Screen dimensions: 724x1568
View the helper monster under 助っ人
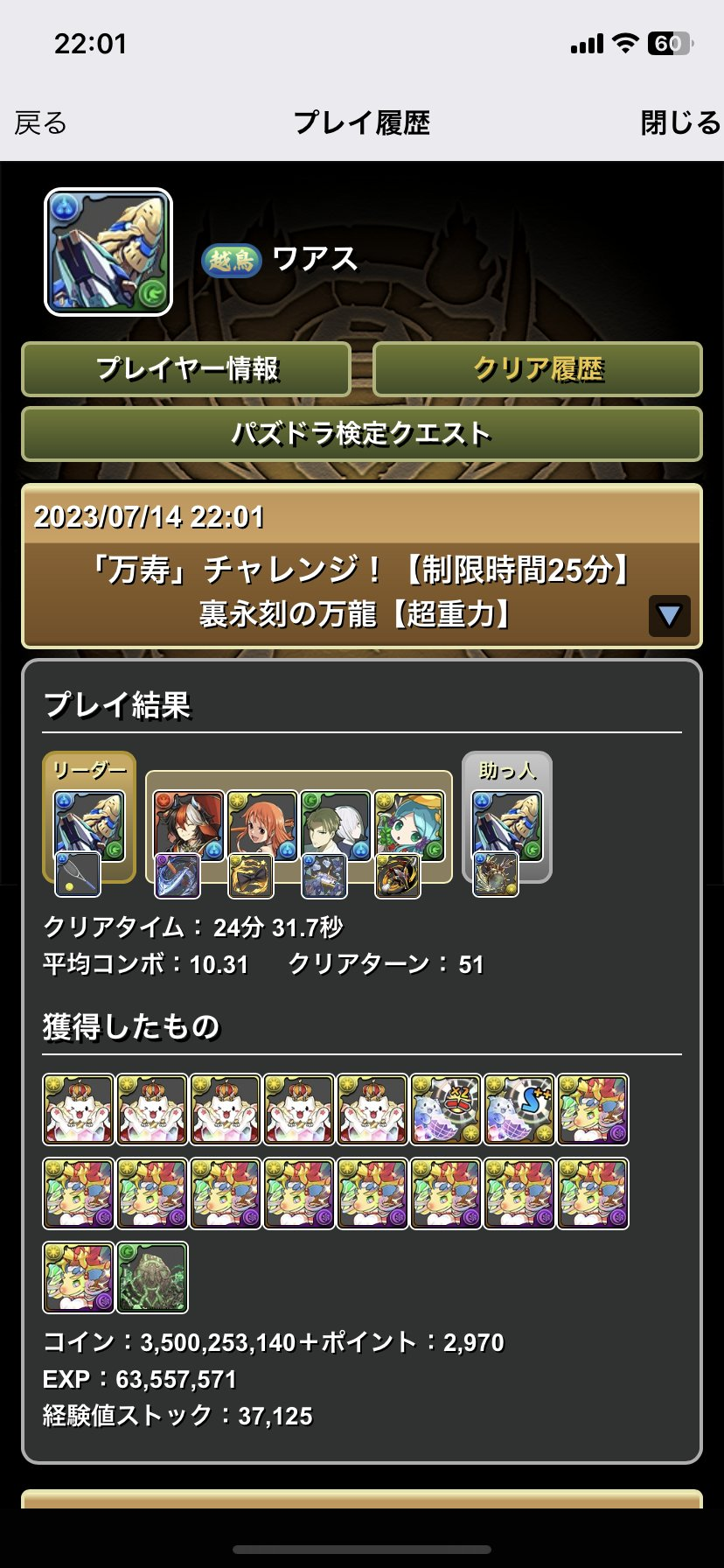pyautogui.click(x=507, y=827)
